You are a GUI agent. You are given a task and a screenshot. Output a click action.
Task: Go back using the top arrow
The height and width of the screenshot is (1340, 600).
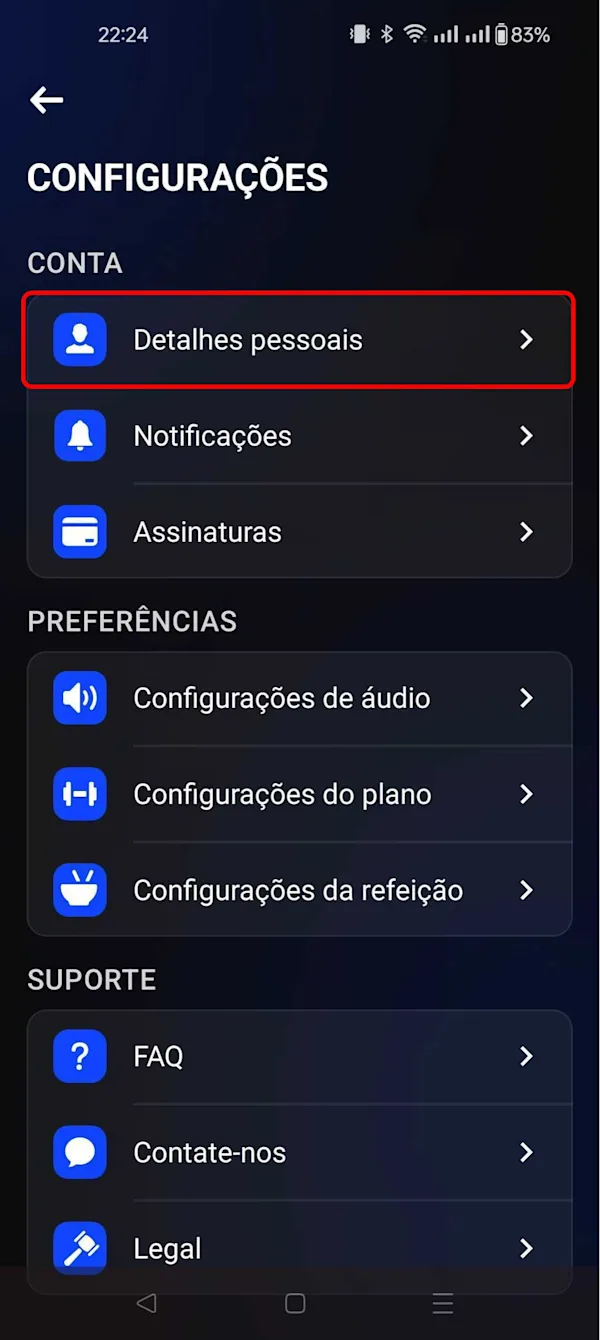(x=47, y=99)
